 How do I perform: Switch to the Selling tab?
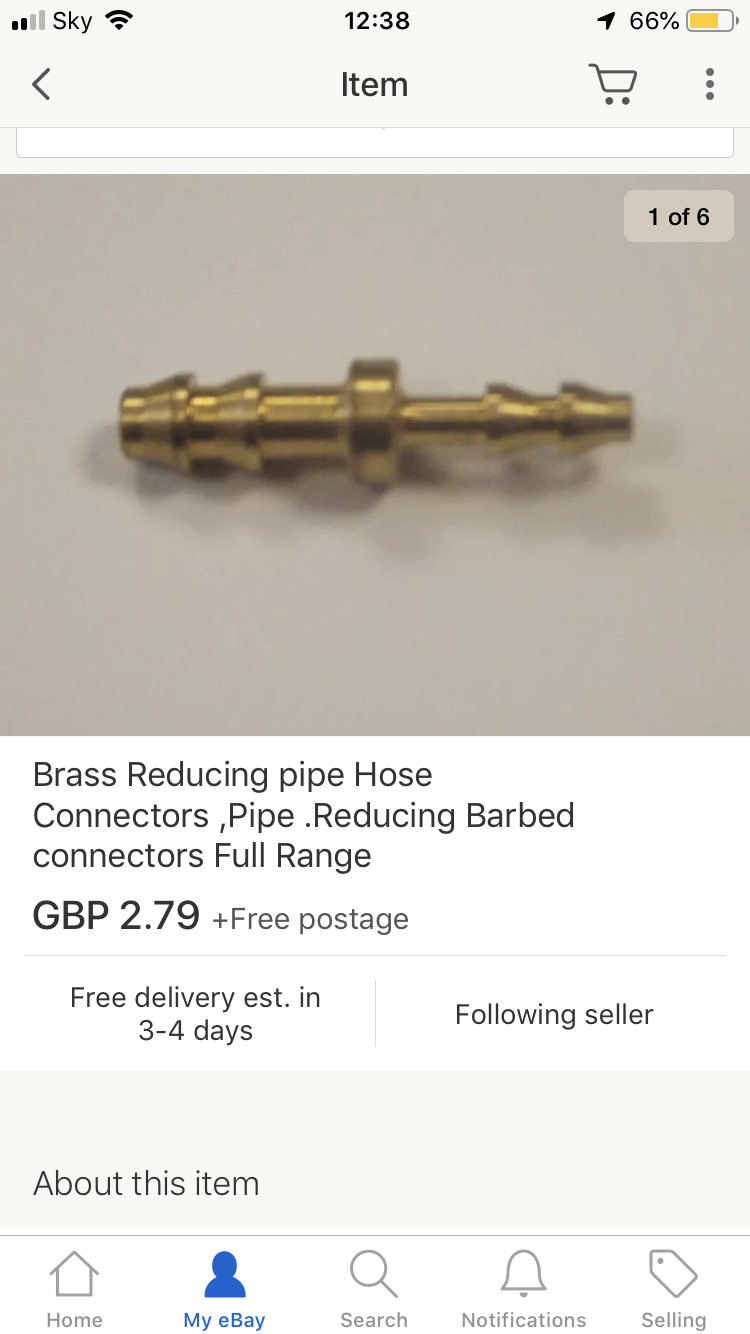(673, 1288)
